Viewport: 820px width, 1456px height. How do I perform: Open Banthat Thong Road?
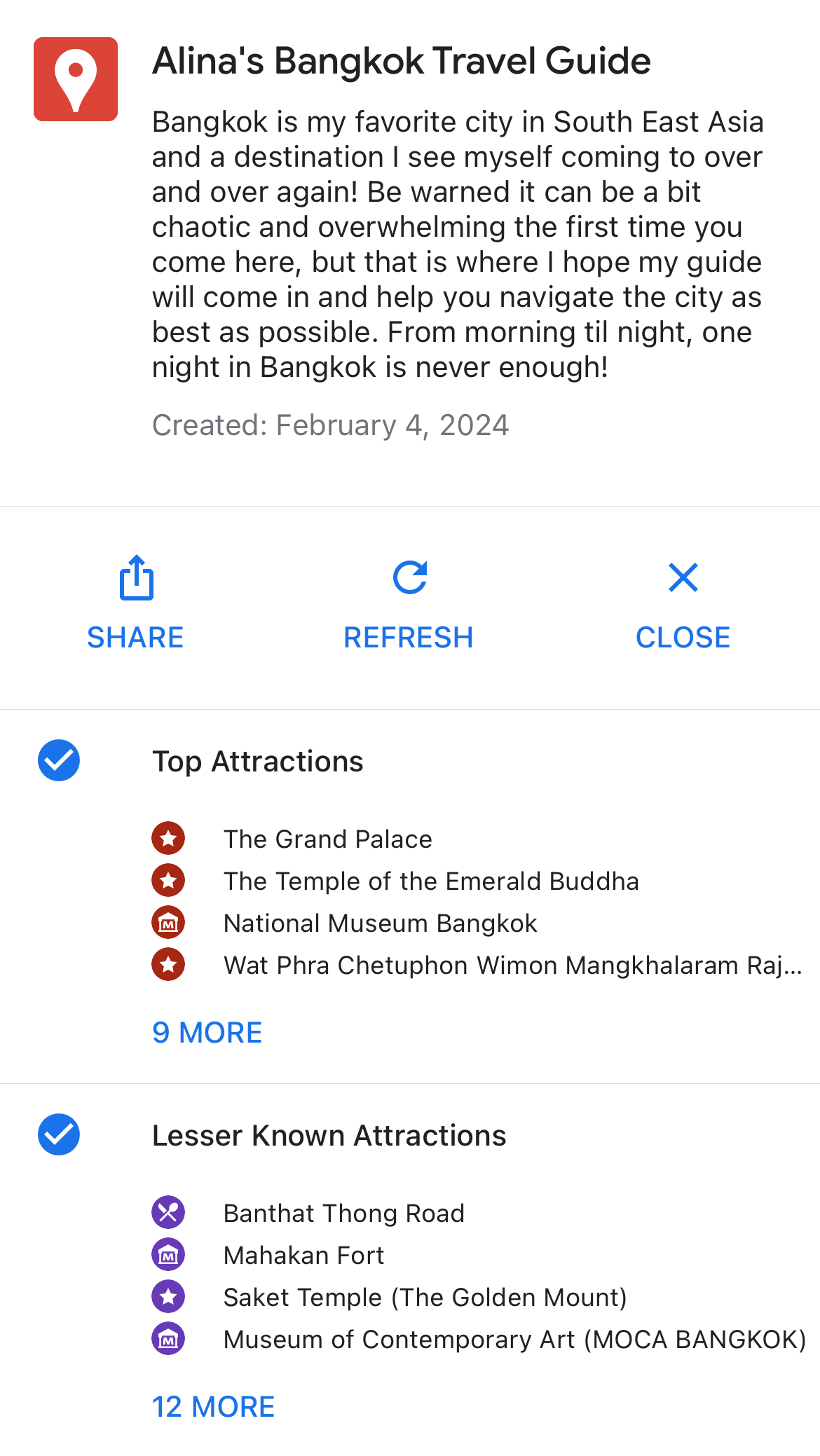pos(343,1213)
